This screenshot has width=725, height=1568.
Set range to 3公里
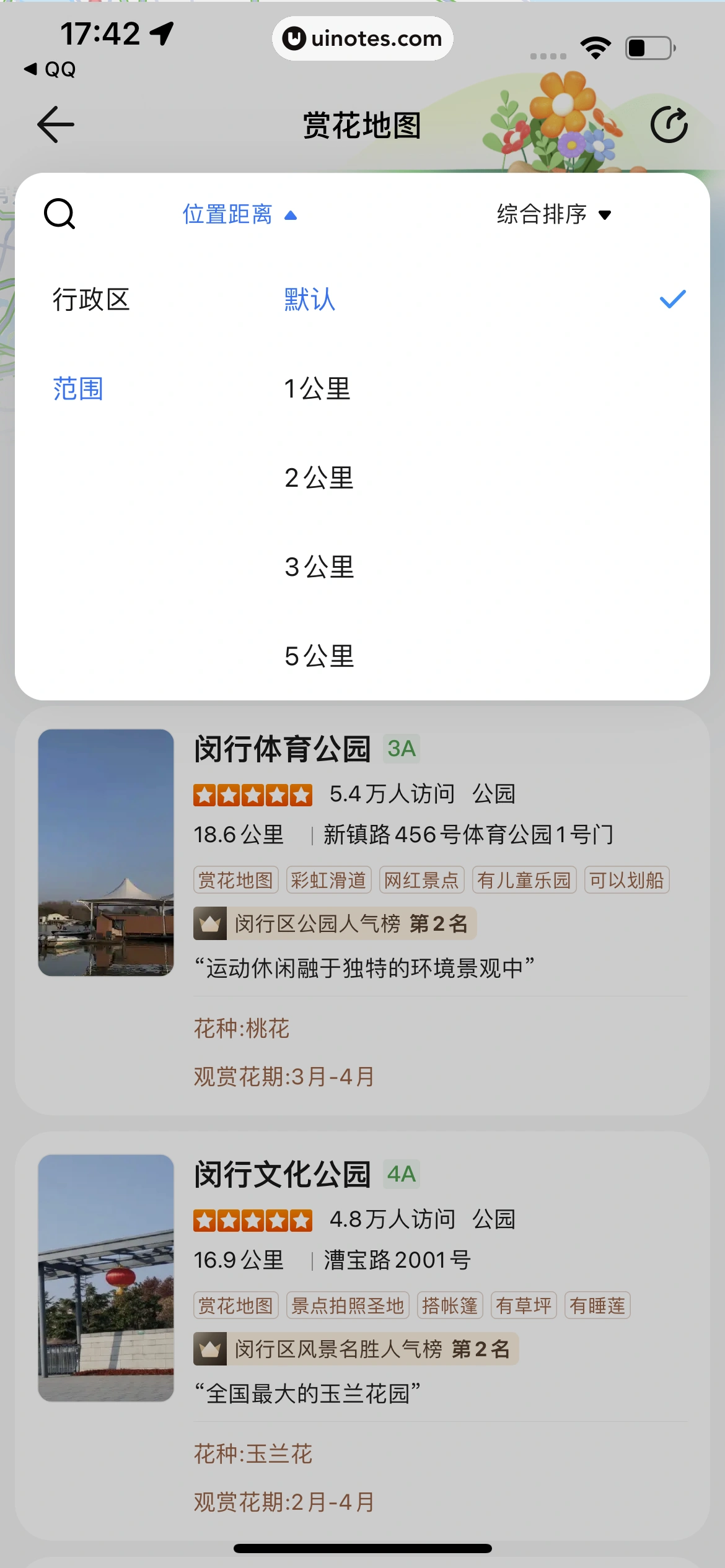click(319, 567)
